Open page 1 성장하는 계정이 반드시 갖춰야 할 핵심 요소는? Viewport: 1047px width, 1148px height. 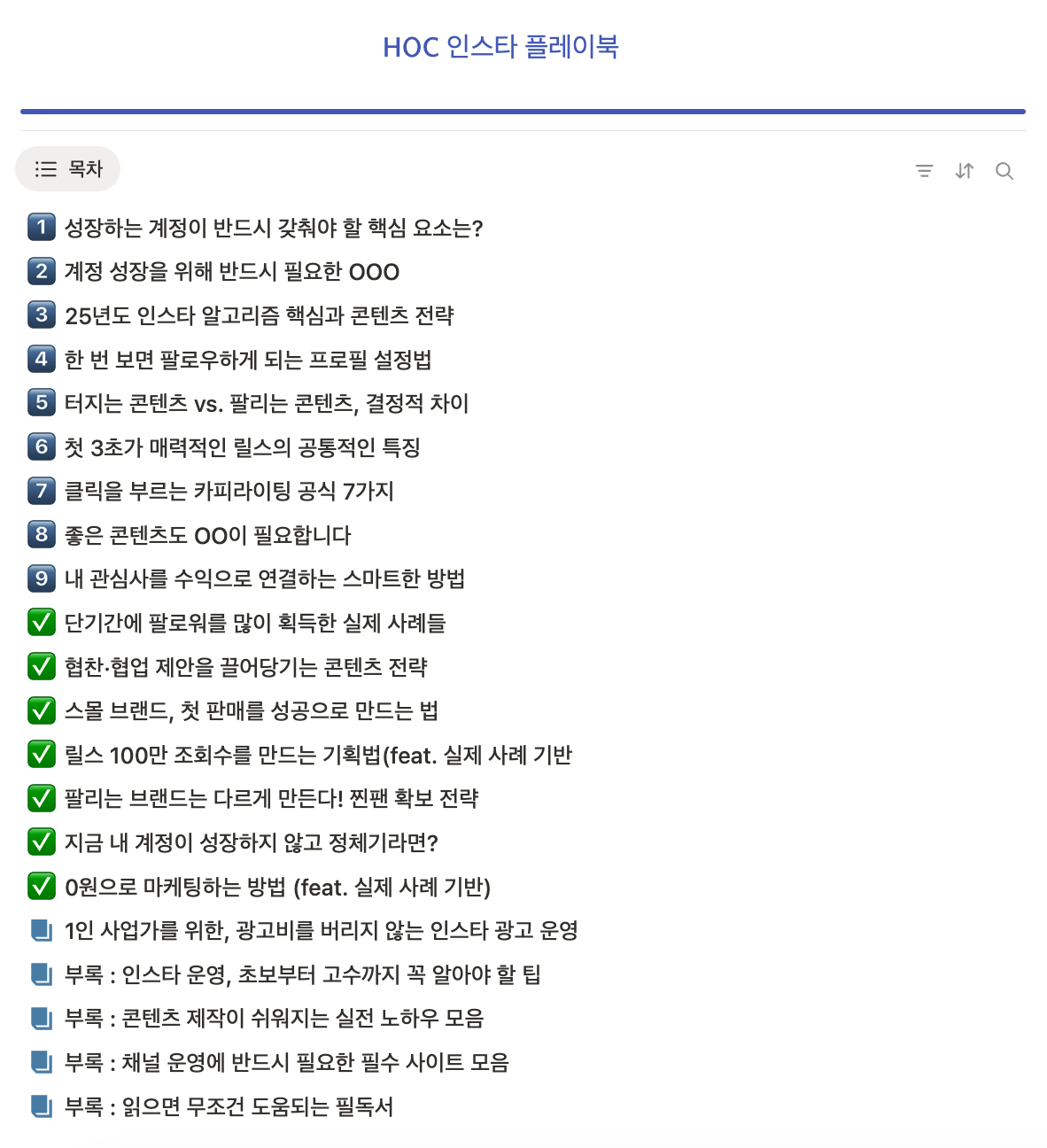[x=273, y=229]
